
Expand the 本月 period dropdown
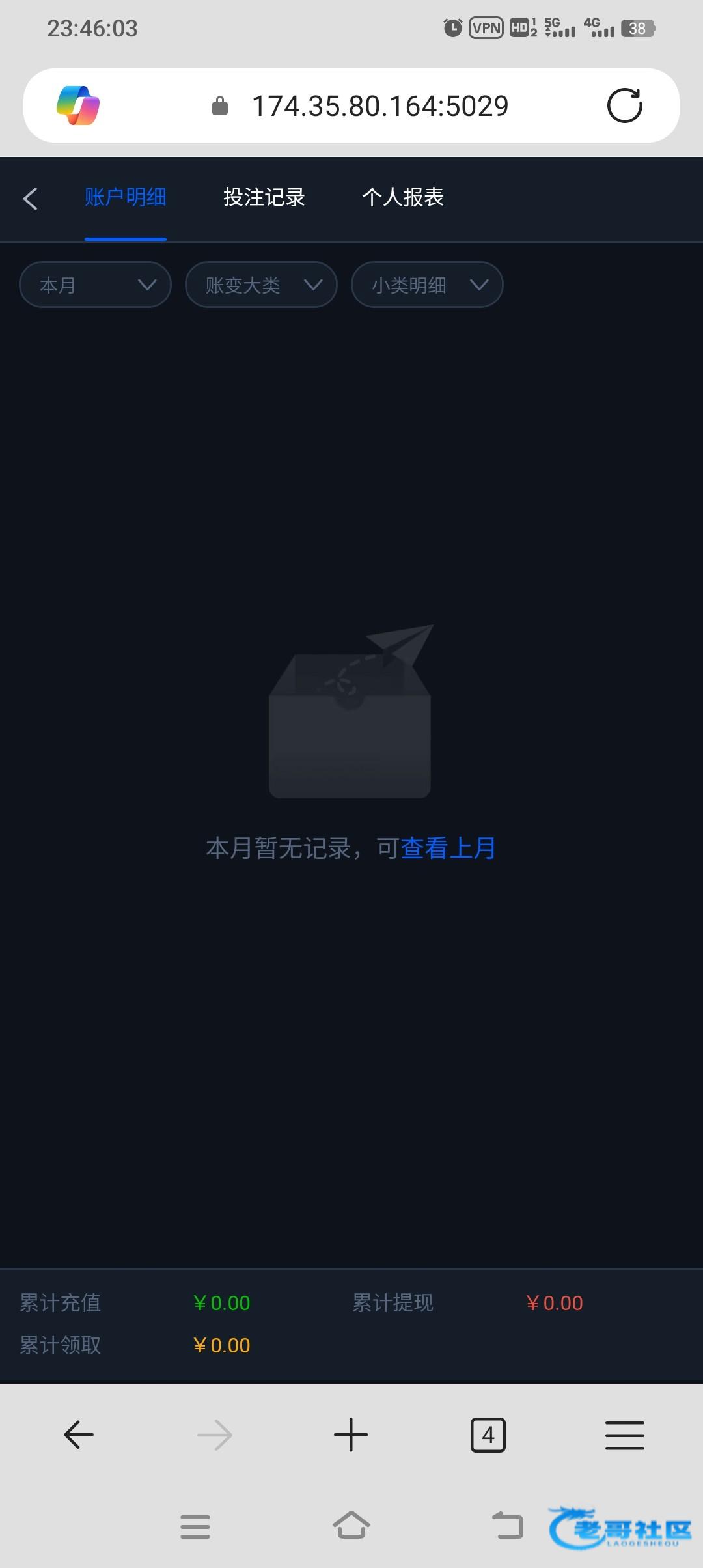point(95,285)
